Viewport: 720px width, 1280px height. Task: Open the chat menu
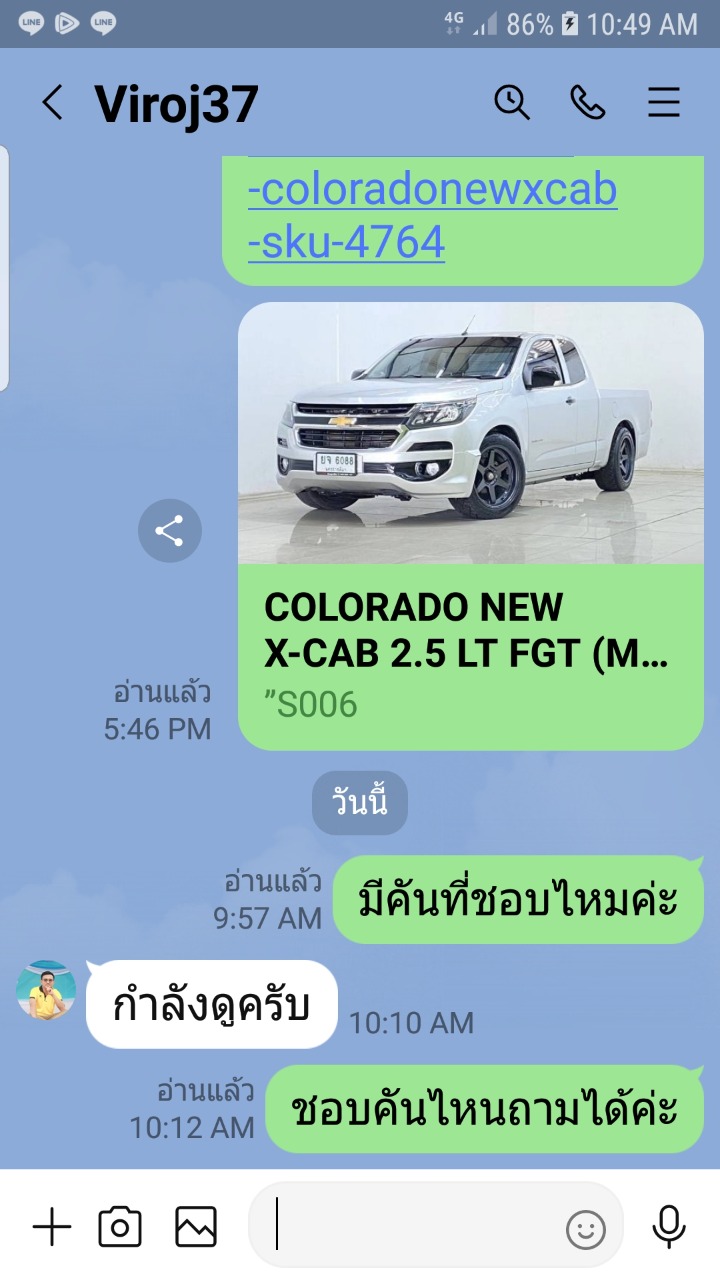coord(664,102)
